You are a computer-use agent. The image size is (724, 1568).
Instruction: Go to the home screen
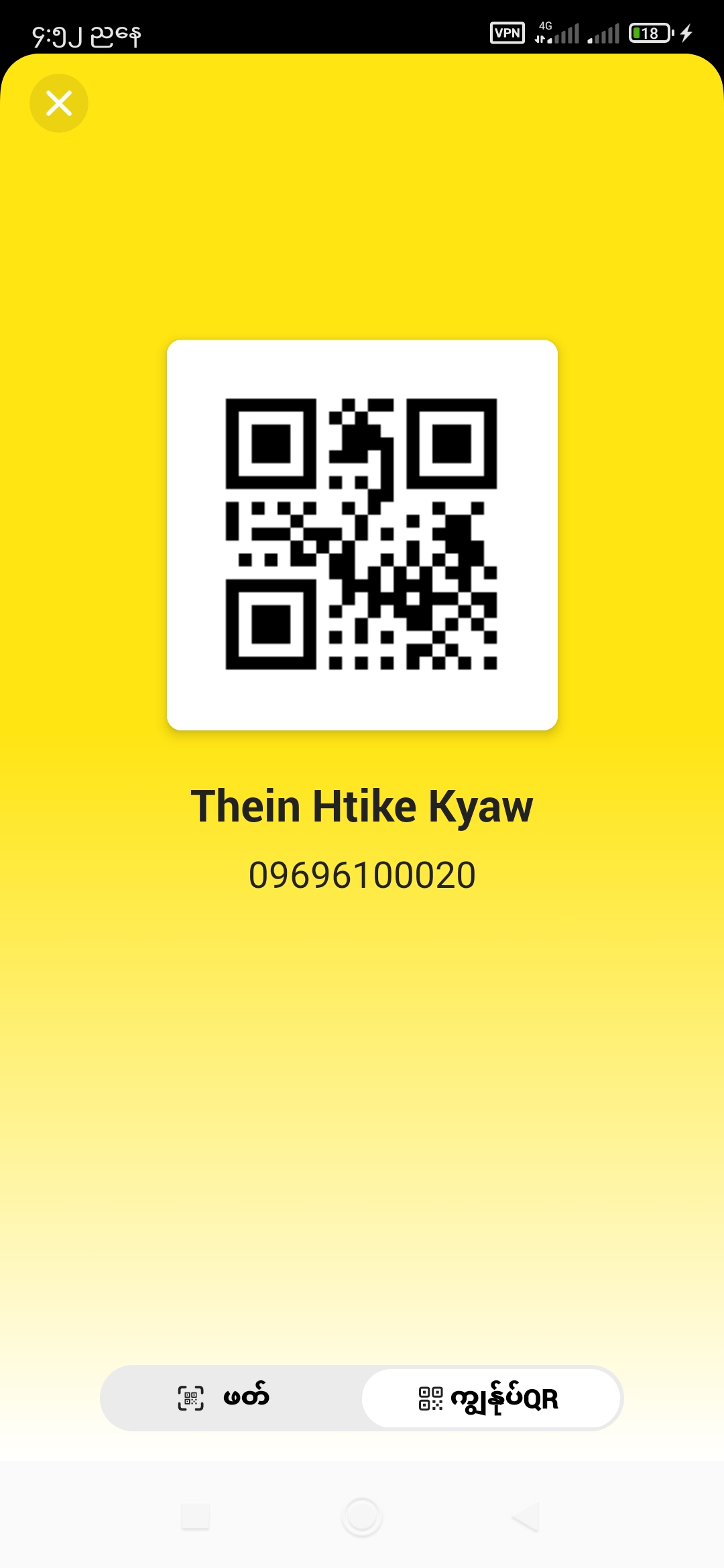pyautogui.click(x=362, y=1516)
